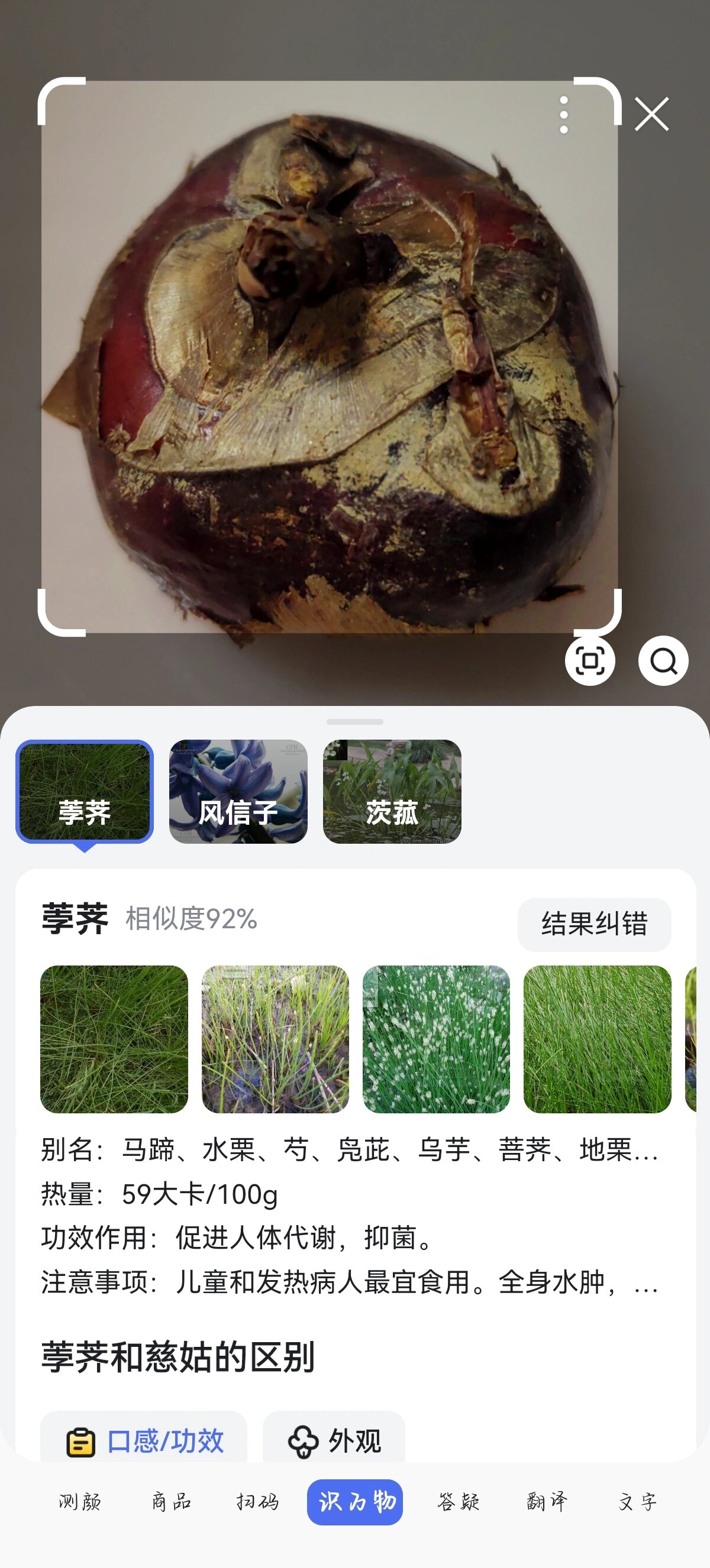Close the image recognition view

[x=651, y=114]
